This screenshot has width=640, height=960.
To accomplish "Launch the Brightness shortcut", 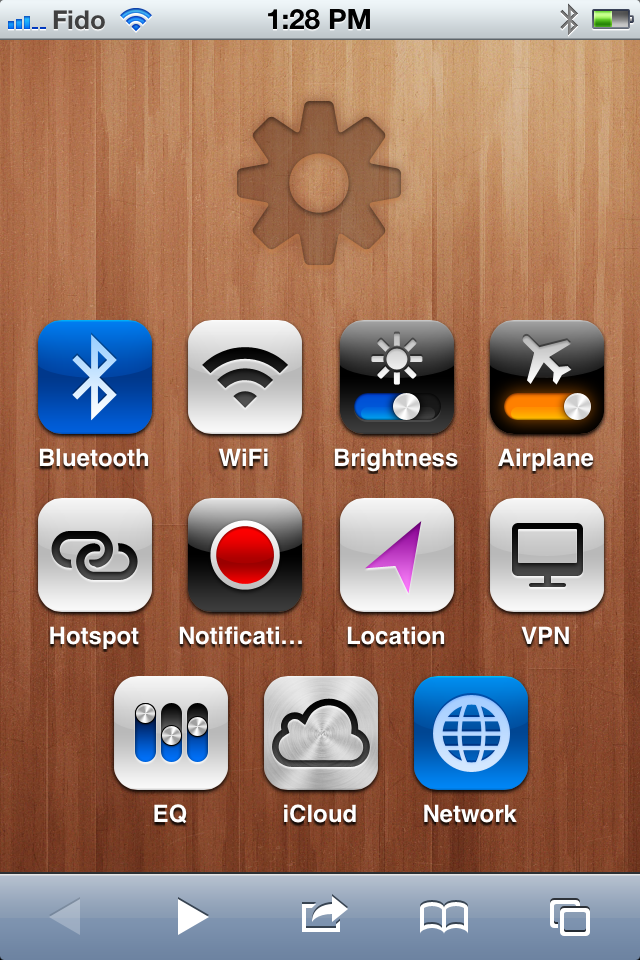I will point(396,377).
